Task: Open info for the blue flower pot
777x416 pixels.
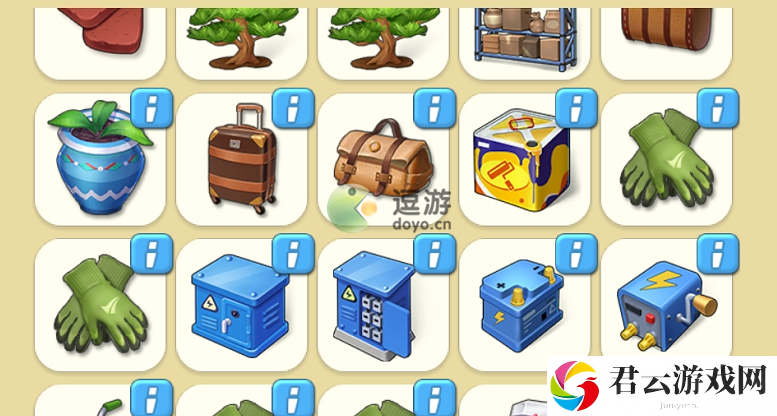Action: pyautogui.click(x=151, y=108)
